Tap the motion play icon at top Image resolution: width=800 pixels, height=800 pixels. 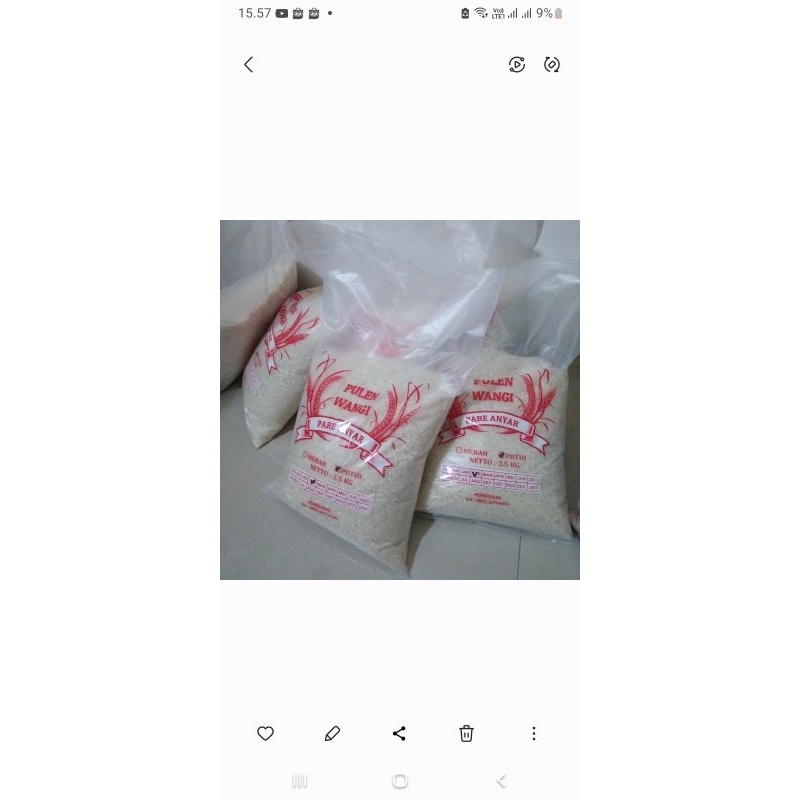click(517, 65)
